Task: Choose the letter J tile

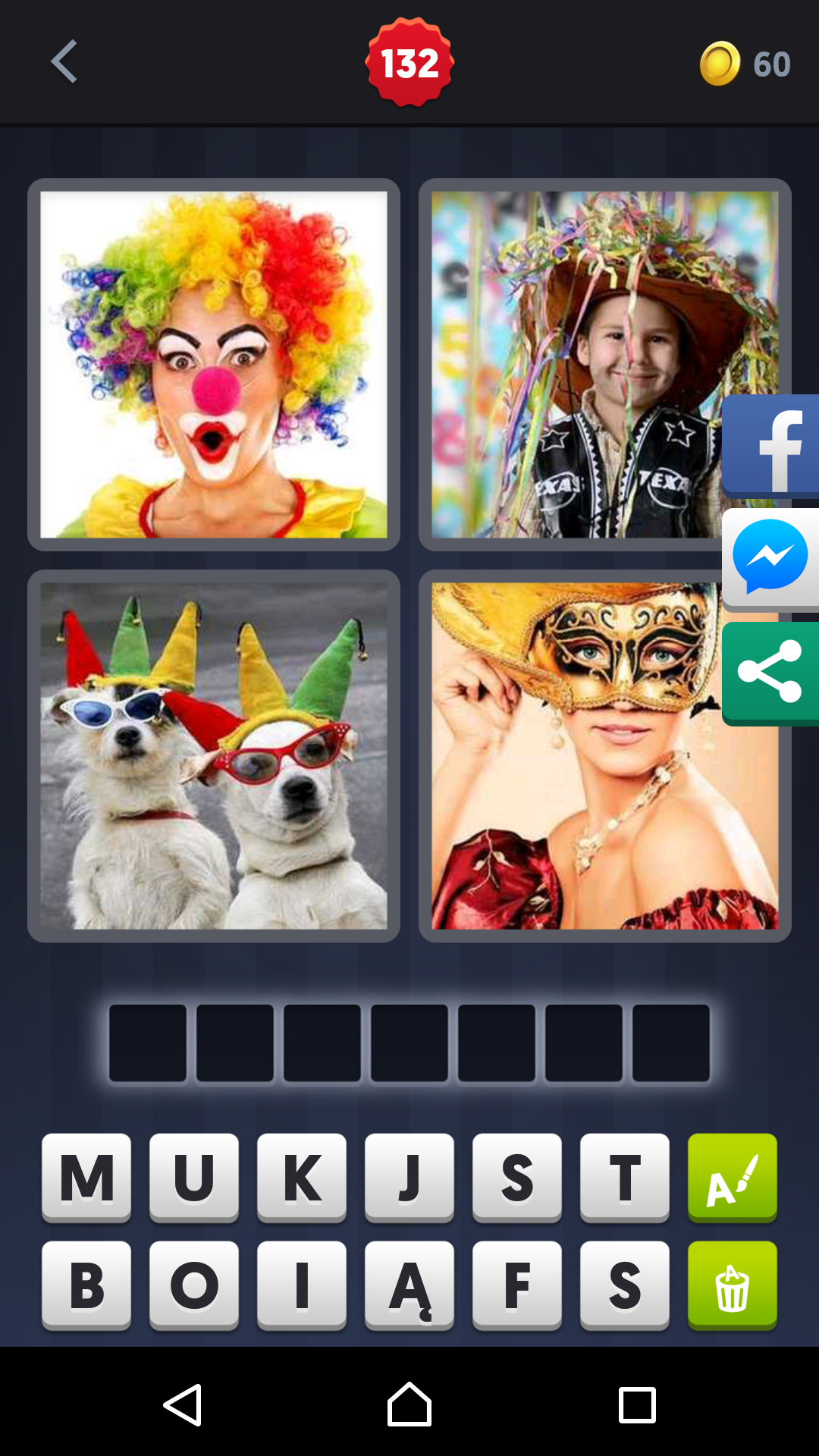Action: pyautogui.click(x=409, y=1178)
